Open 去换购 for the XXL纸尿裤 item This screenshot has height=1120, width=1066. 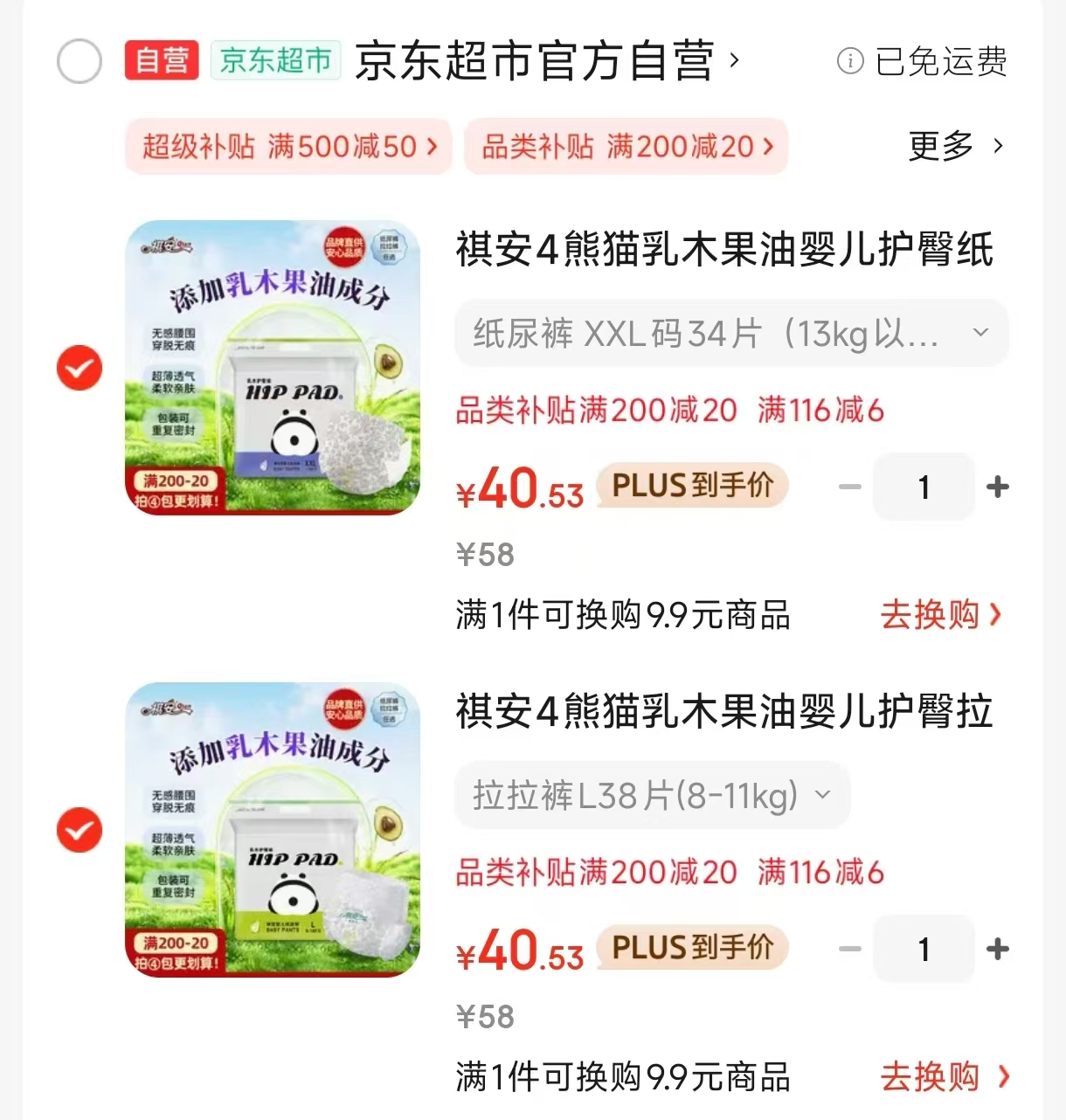(938, 616)
